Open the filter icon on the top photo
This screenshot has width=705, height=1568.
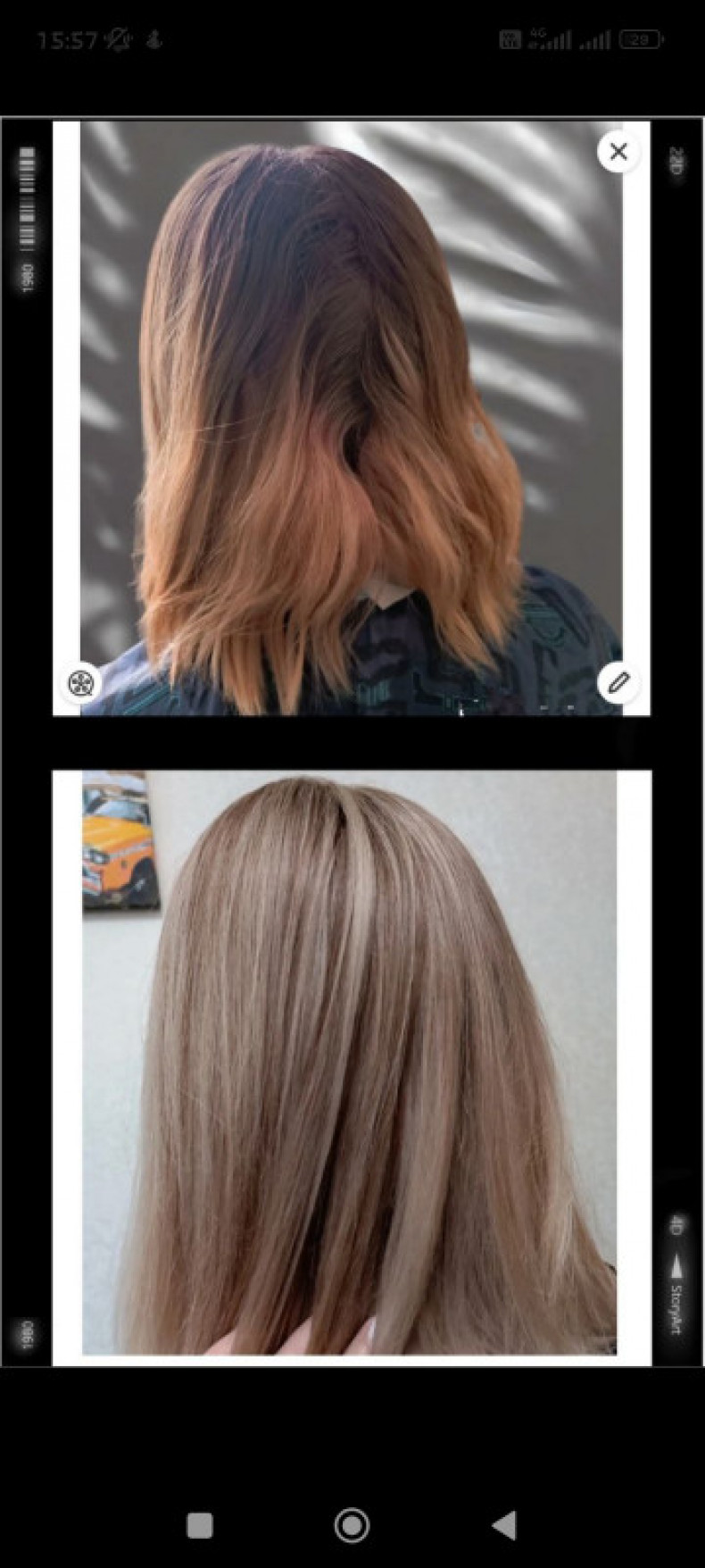[x=80, y=683]
